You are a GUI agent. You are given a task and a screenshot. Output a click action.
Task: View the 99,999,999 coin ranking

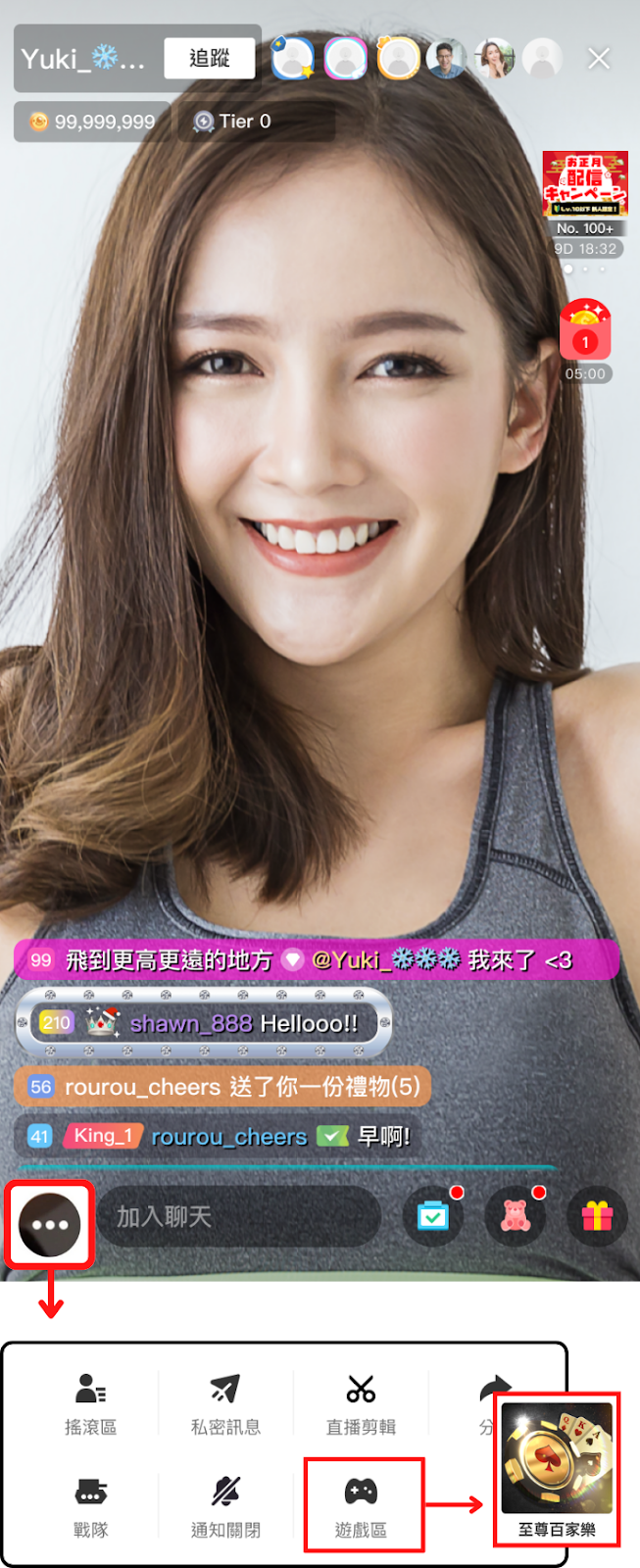click(x=93, y=122)
